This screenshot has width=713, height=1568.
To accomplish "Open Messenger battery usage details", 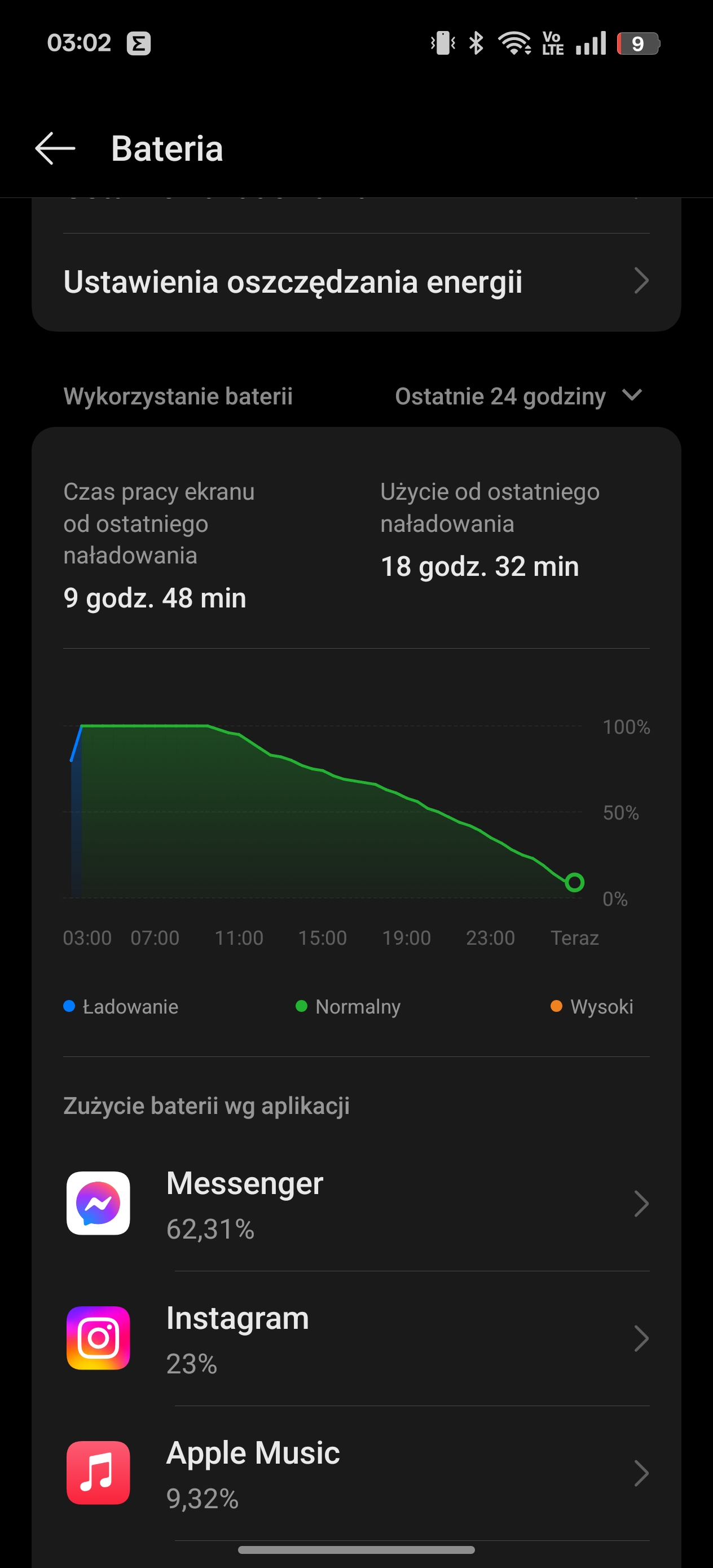I will [356, 1204].
